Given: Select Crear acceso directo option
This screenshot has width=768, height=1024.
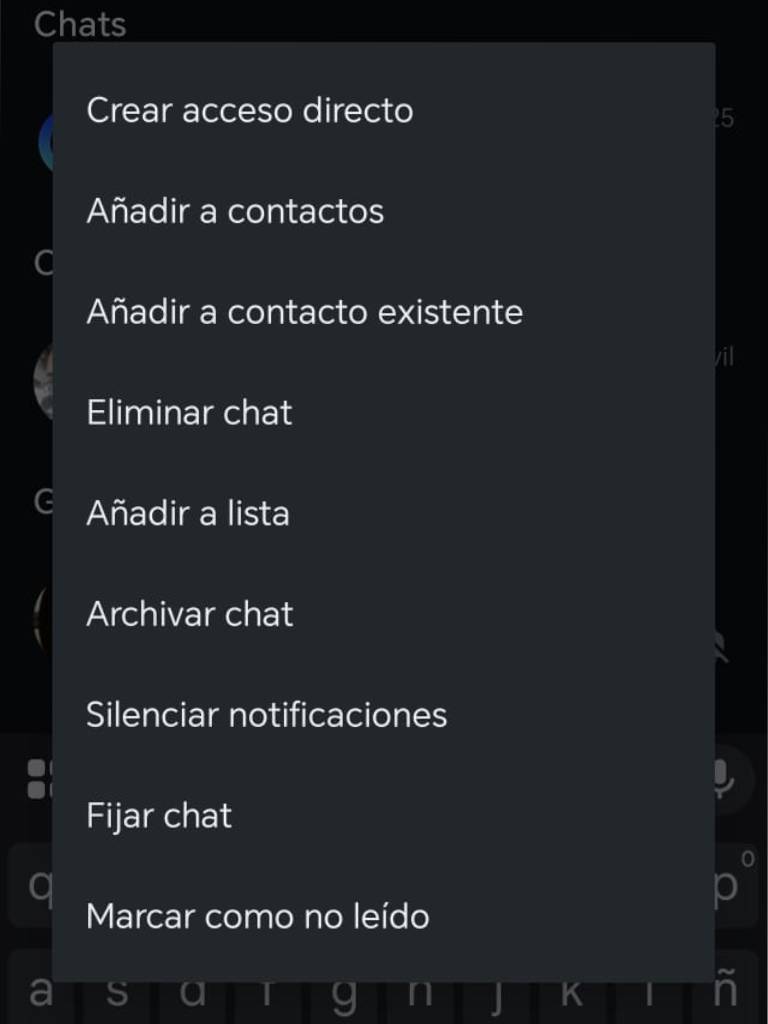Looking at the screenshot, I should pyautogui.click(x=250, y=111).
